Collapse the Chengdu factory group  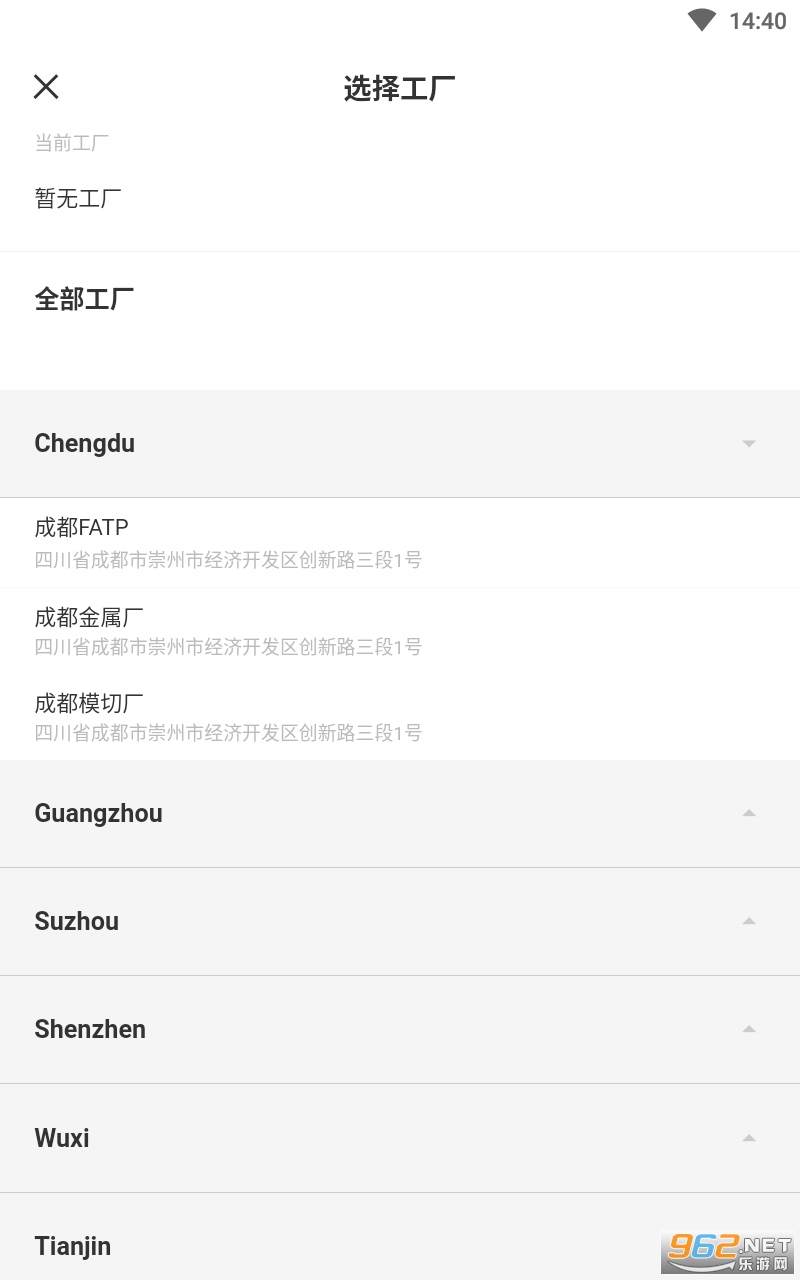coord(400,443)
